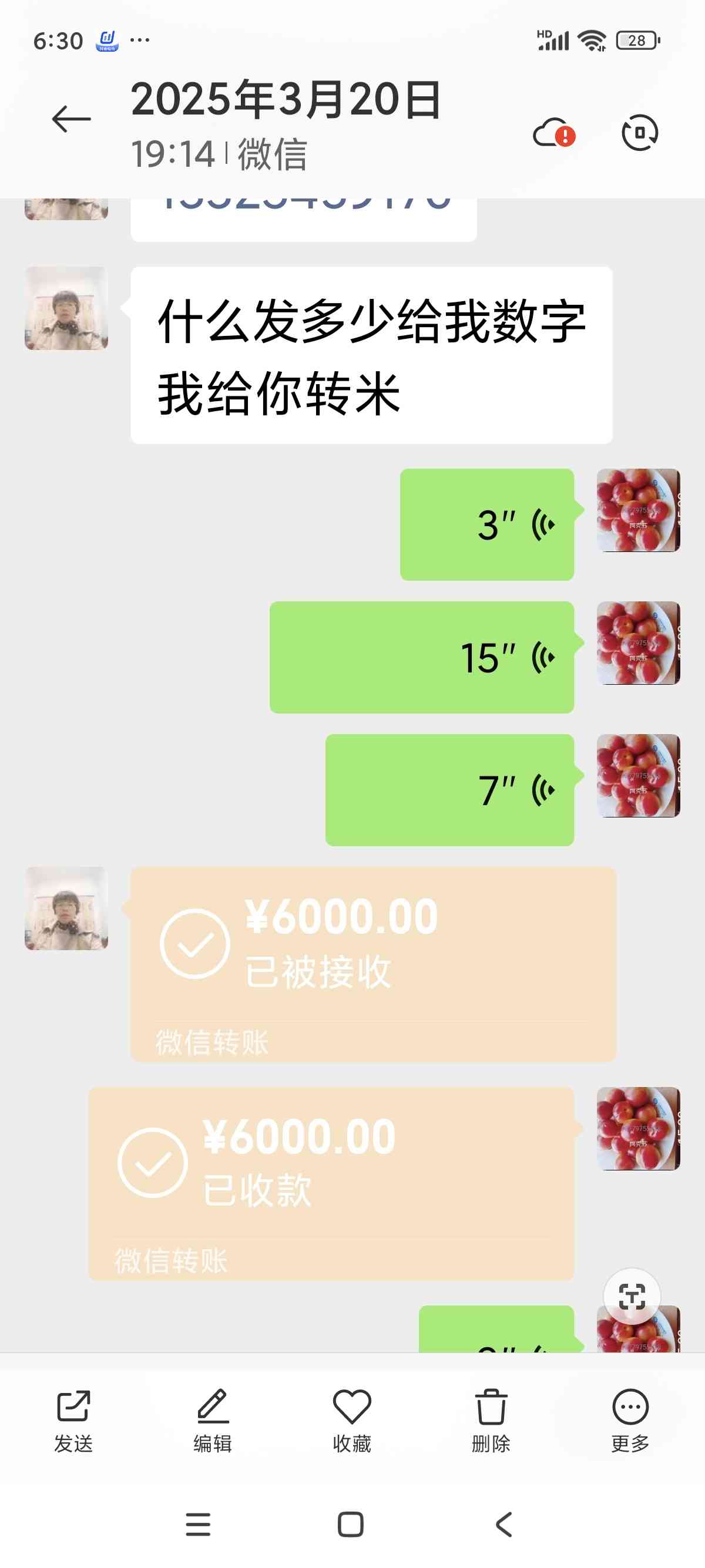The width and height of the screenshot is (705, 1568).
Task: Open 编辑 to edit the photo
Action: click(213, 1421)
